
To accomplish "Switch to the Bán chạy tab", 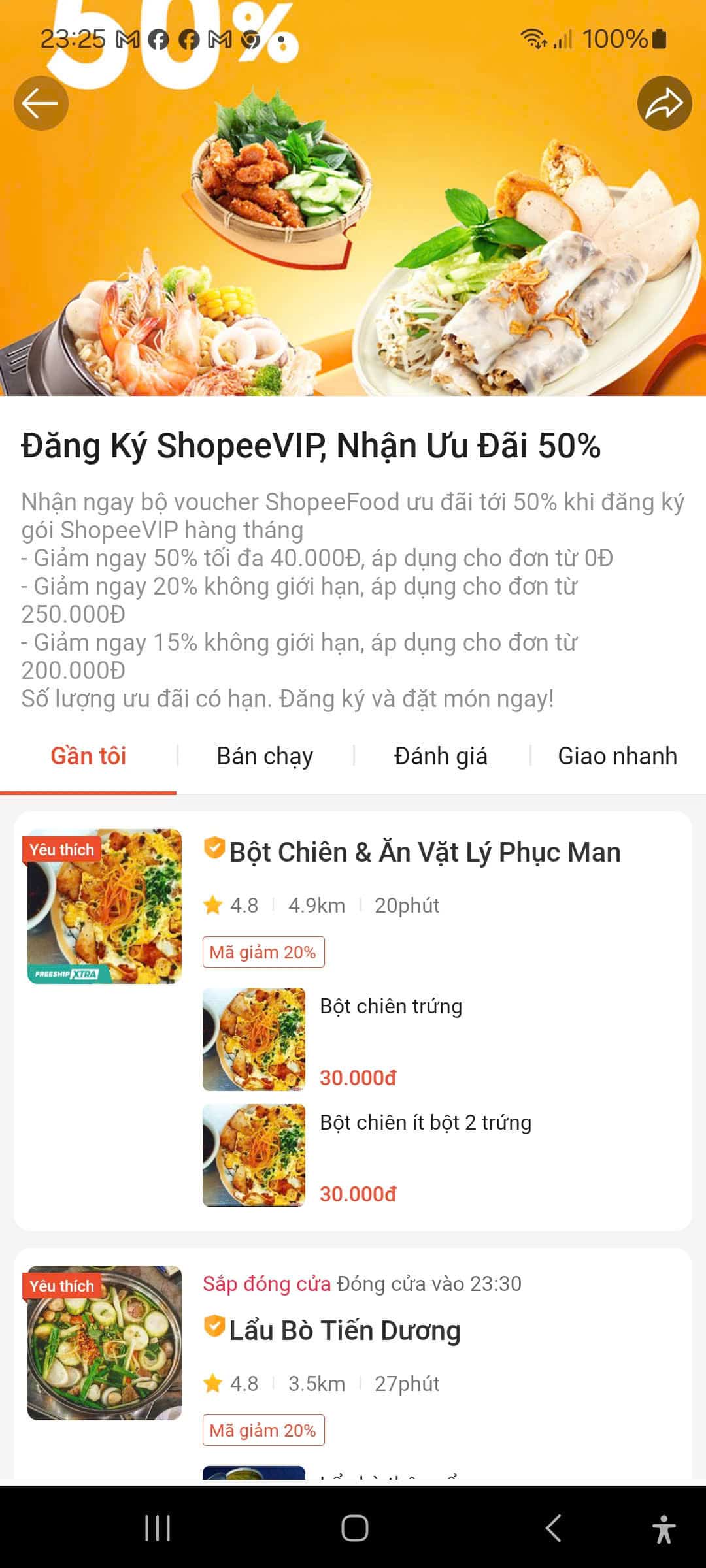I will pos(264,757).
